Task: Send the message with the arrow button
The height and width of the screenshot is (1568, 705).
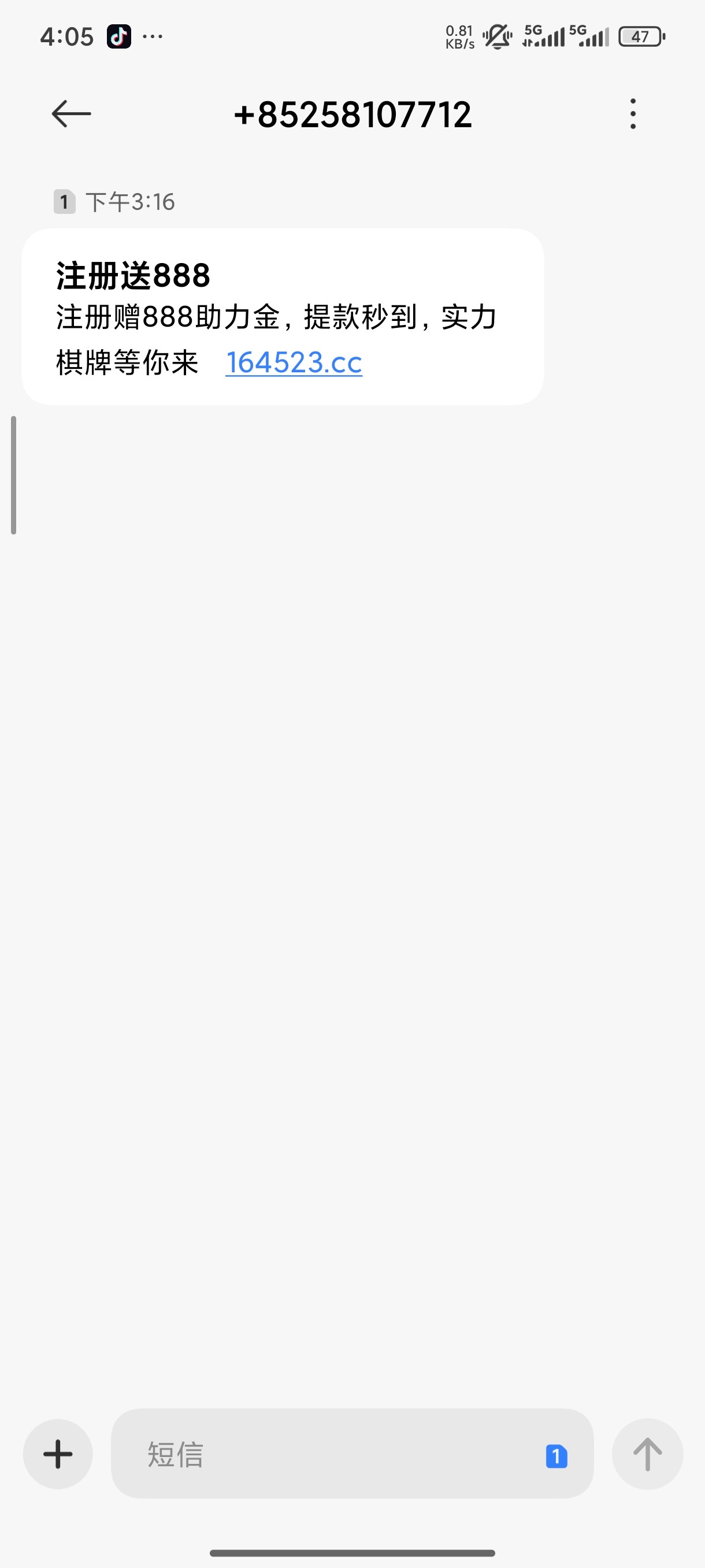Action: click(647, 1454)
